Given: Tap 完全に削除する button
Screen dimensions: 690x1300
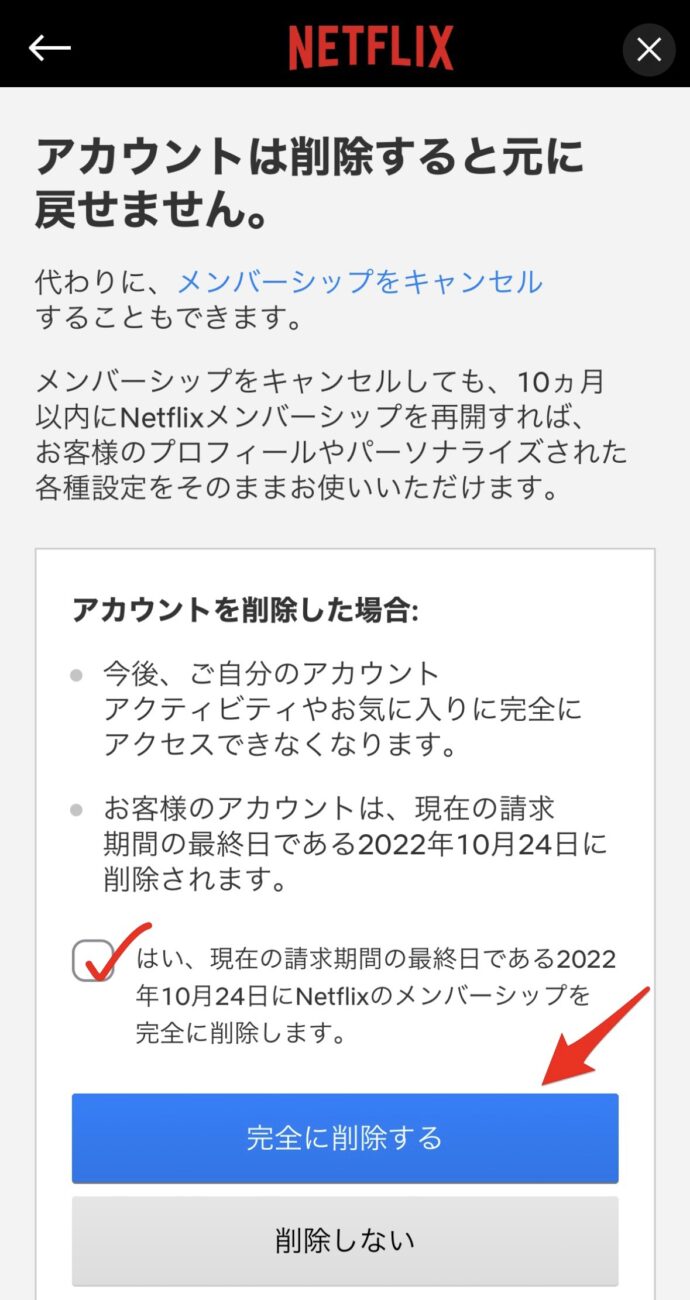Looking at the screenshot, I should click(x=345, y=1138).
